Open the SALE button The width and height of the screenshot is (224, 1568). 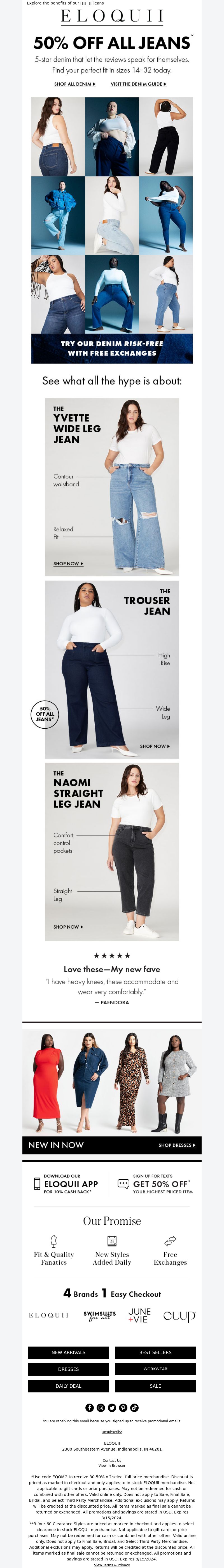pos(155,1386)
